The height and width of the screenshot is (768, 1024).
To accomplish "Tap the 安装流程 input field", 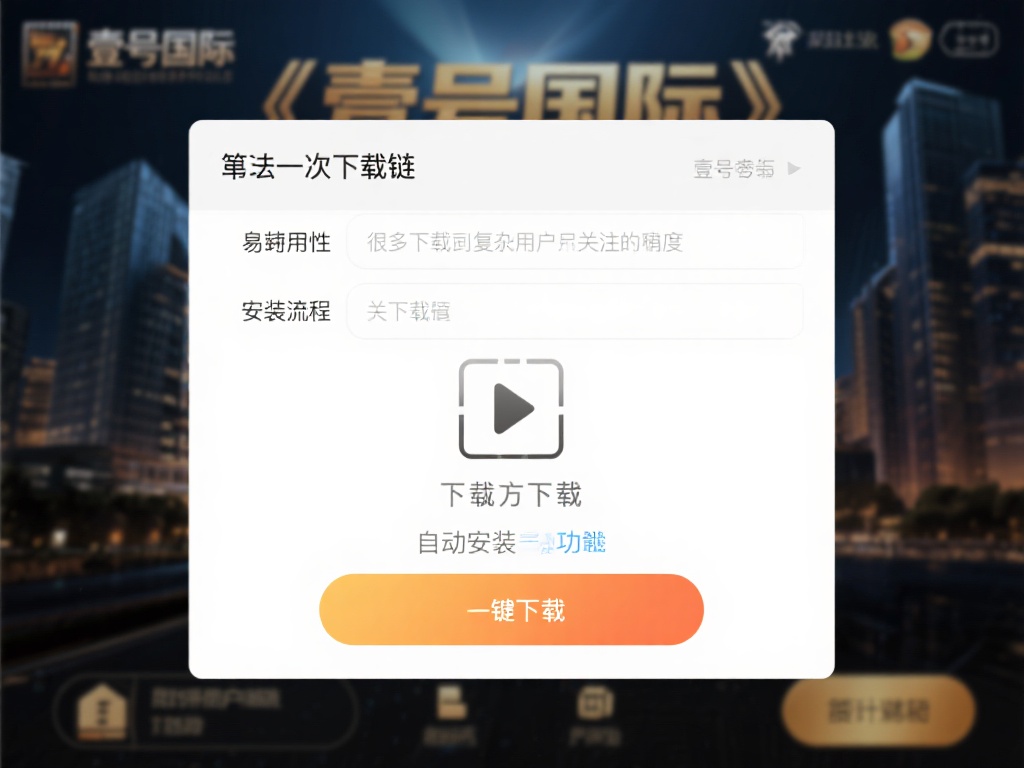I will (x=575, y=312).
